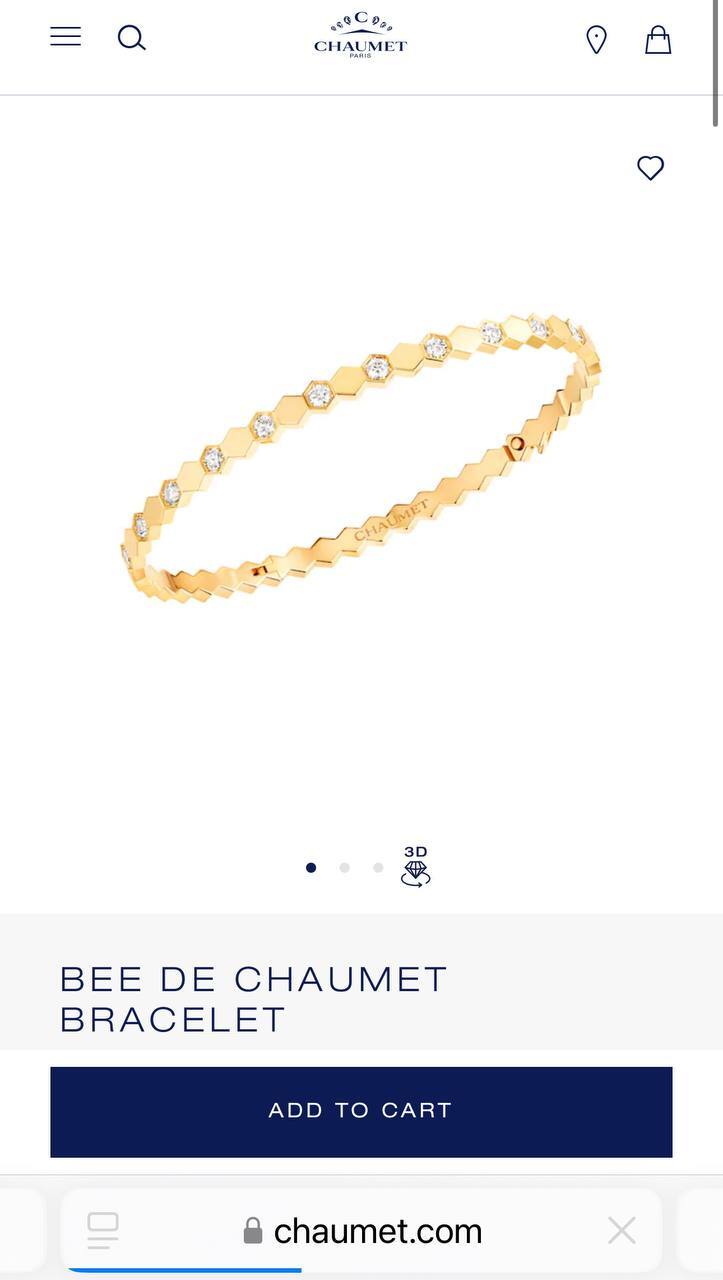This screenshot has height=1280, width=723.
Task: Open the store locator pin
Action: [596, 40]
